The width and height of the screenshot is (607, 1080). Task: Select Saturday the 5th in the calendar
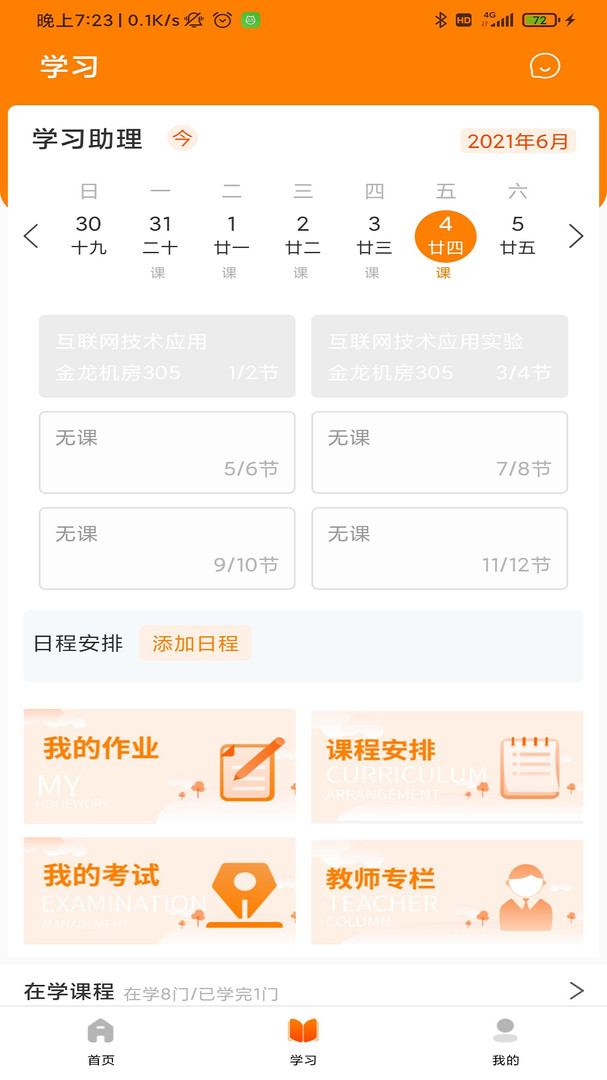(x=517, y=236)
